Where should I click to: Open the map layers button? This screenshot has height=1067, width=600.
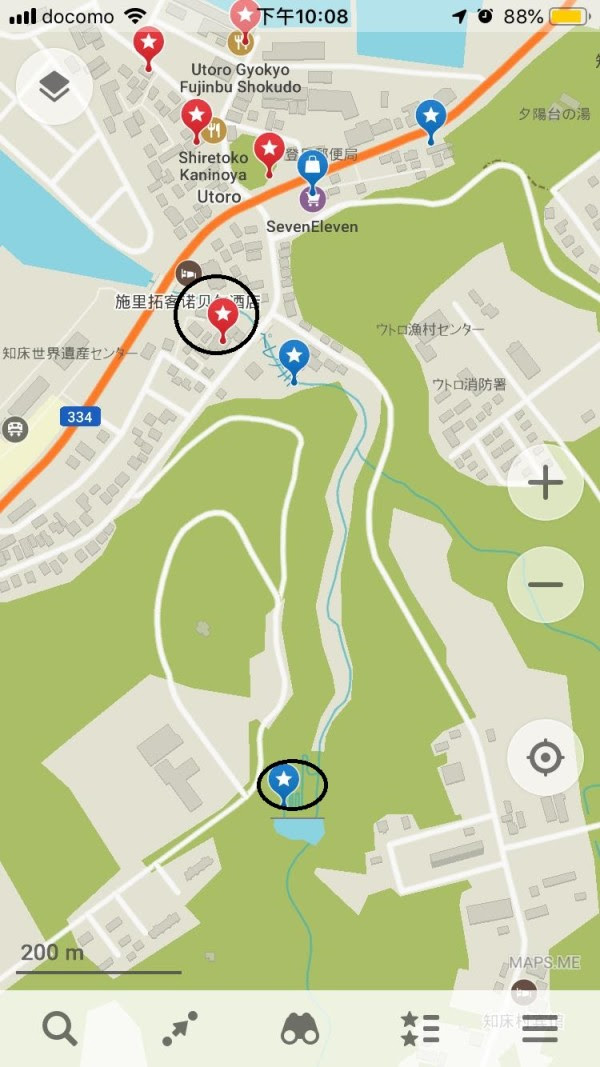coord(54,86)
